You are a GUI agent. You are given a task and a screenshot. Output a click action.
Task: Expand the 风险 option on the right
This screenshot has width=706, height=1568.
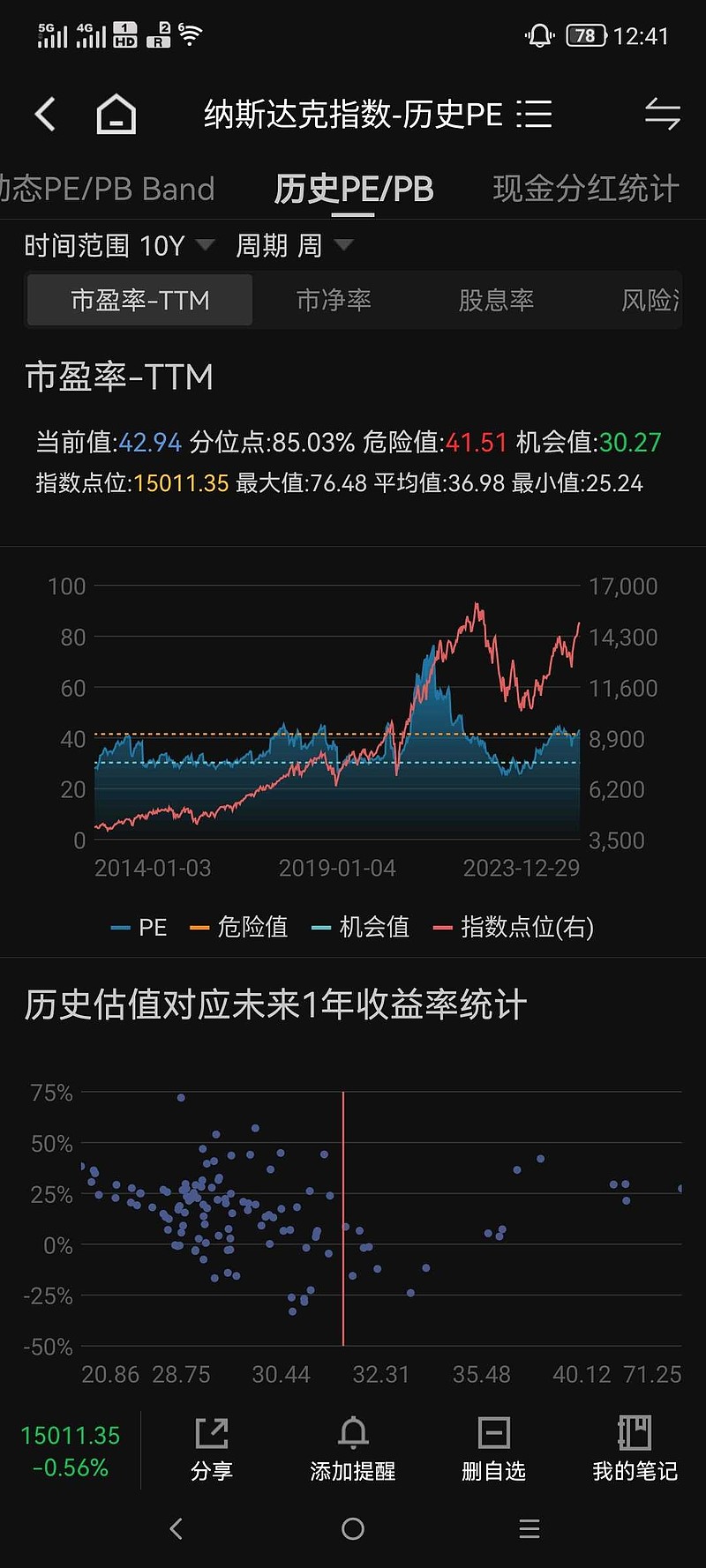click(x=653, y=300)
